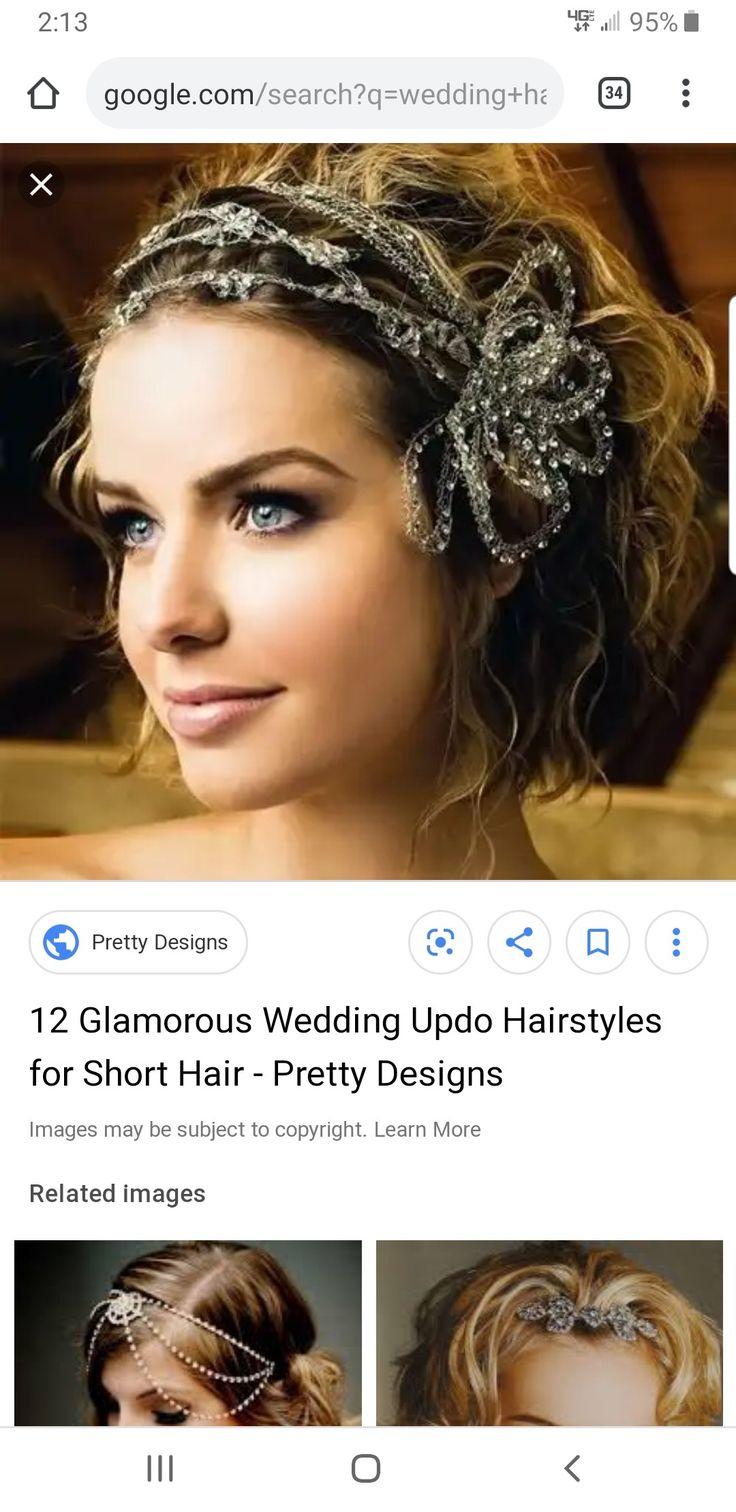Screen dimensions: 736x1512
Task: Go back using the system back button
Action: pos(572,1468)
